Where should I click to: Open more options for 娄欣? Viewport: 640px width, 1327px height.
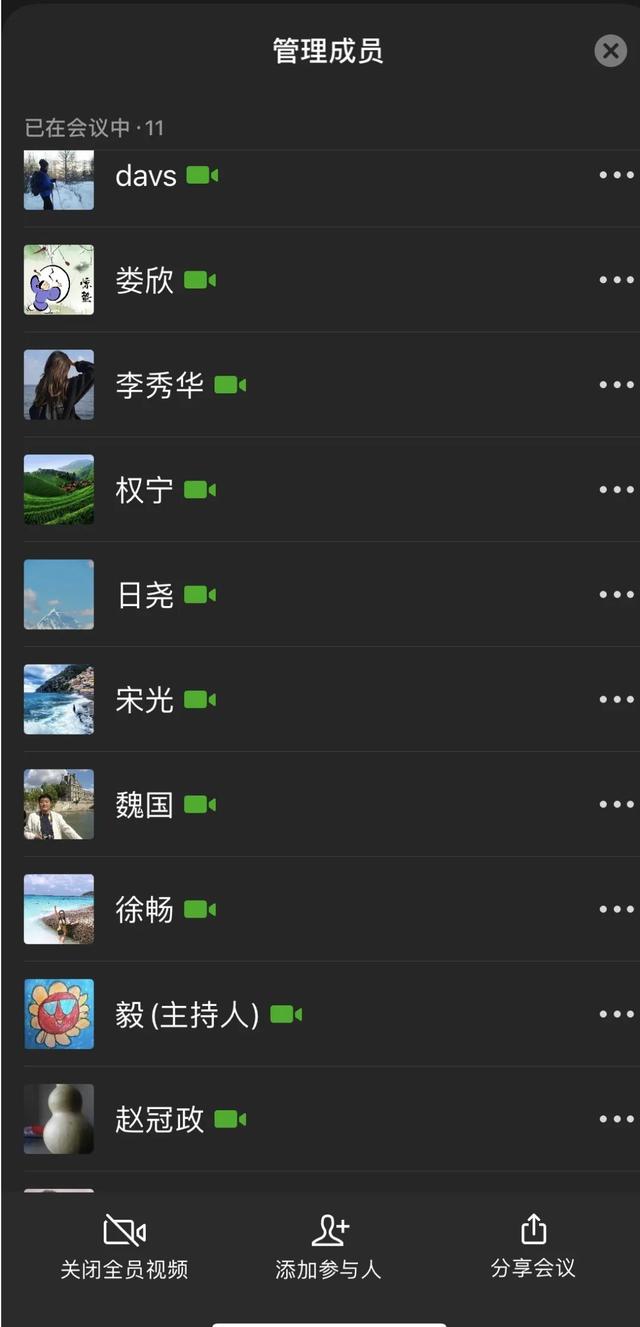(x=616, y=280)
